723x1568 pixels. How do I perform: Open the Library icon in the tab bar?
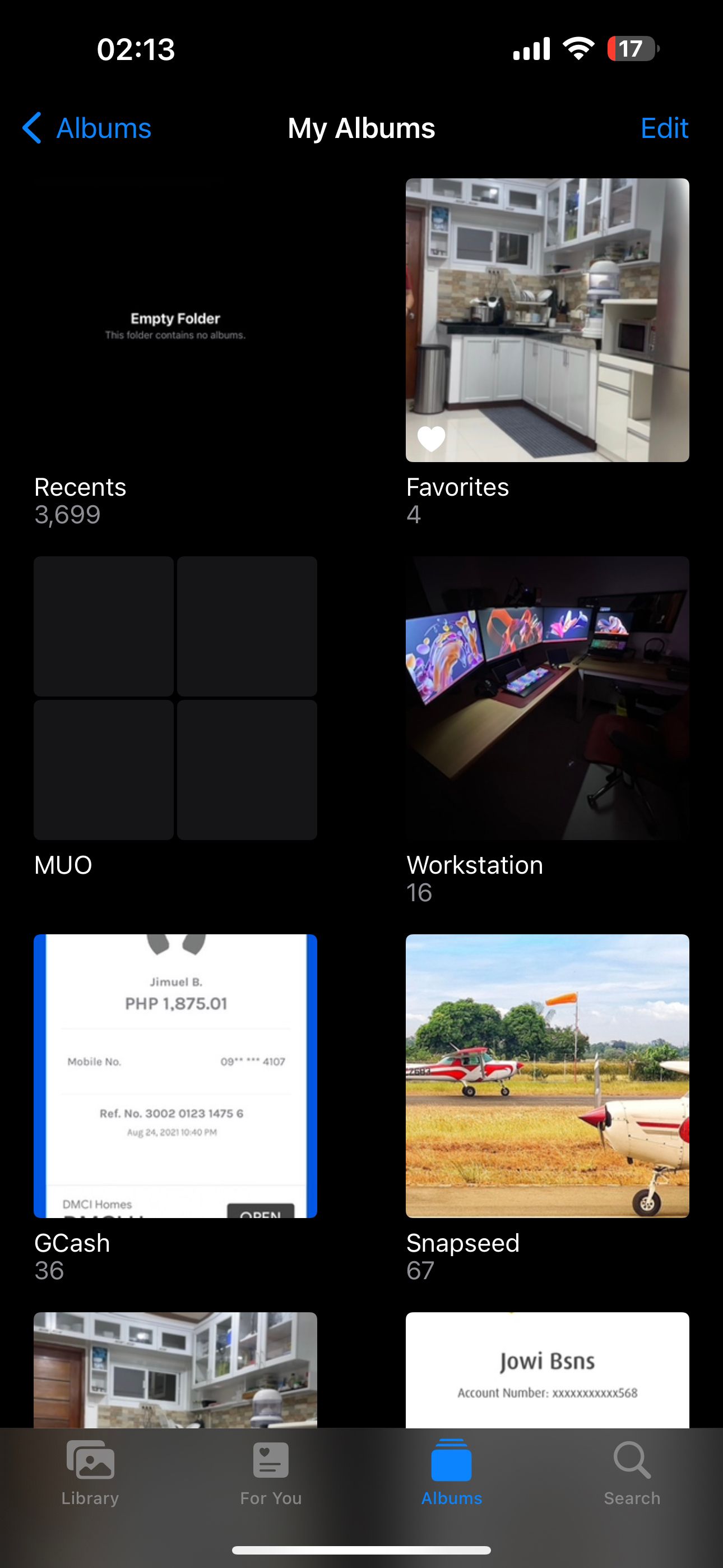90,1461
